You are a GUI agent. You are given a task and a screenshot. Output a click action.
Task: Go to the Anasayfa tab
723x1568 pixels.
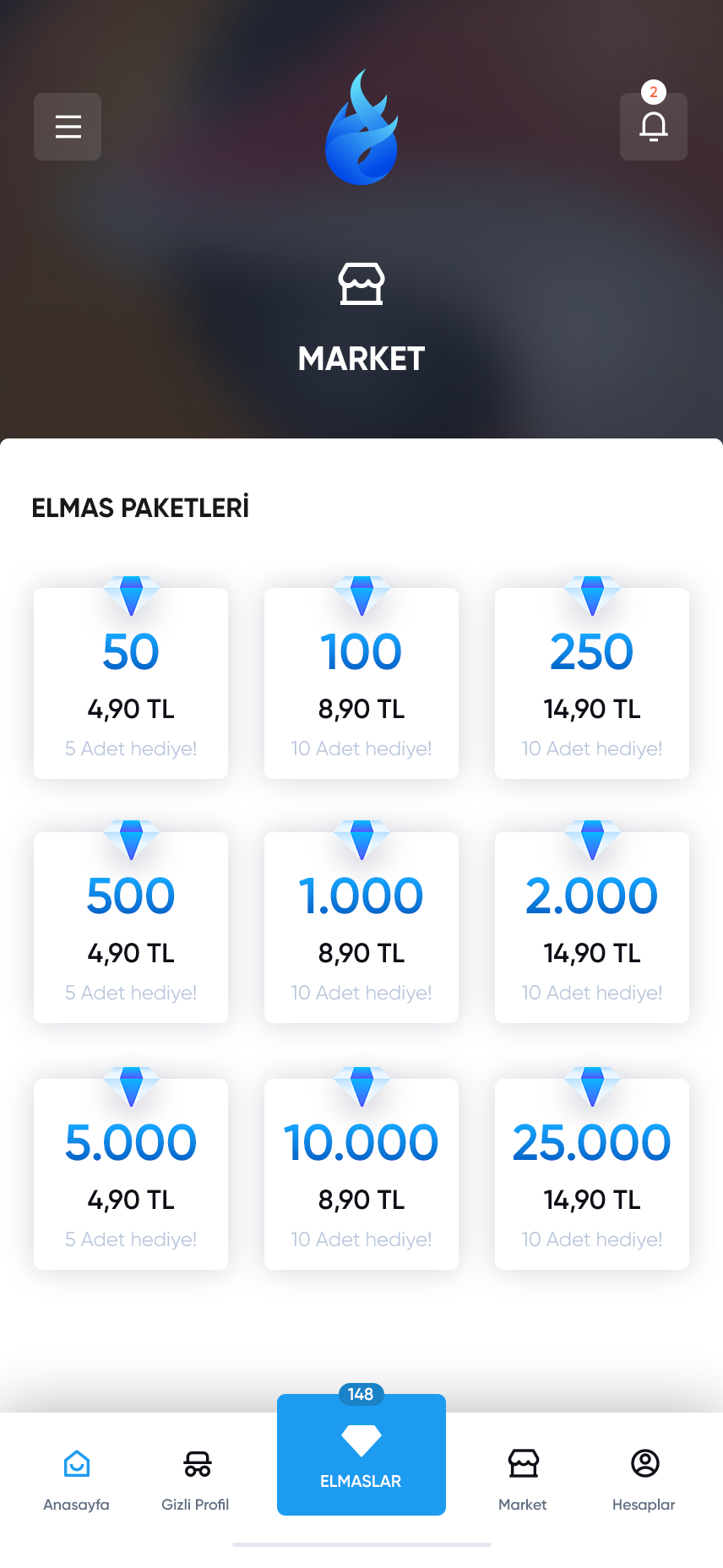pyautogui.click(x=77, y=1478)
